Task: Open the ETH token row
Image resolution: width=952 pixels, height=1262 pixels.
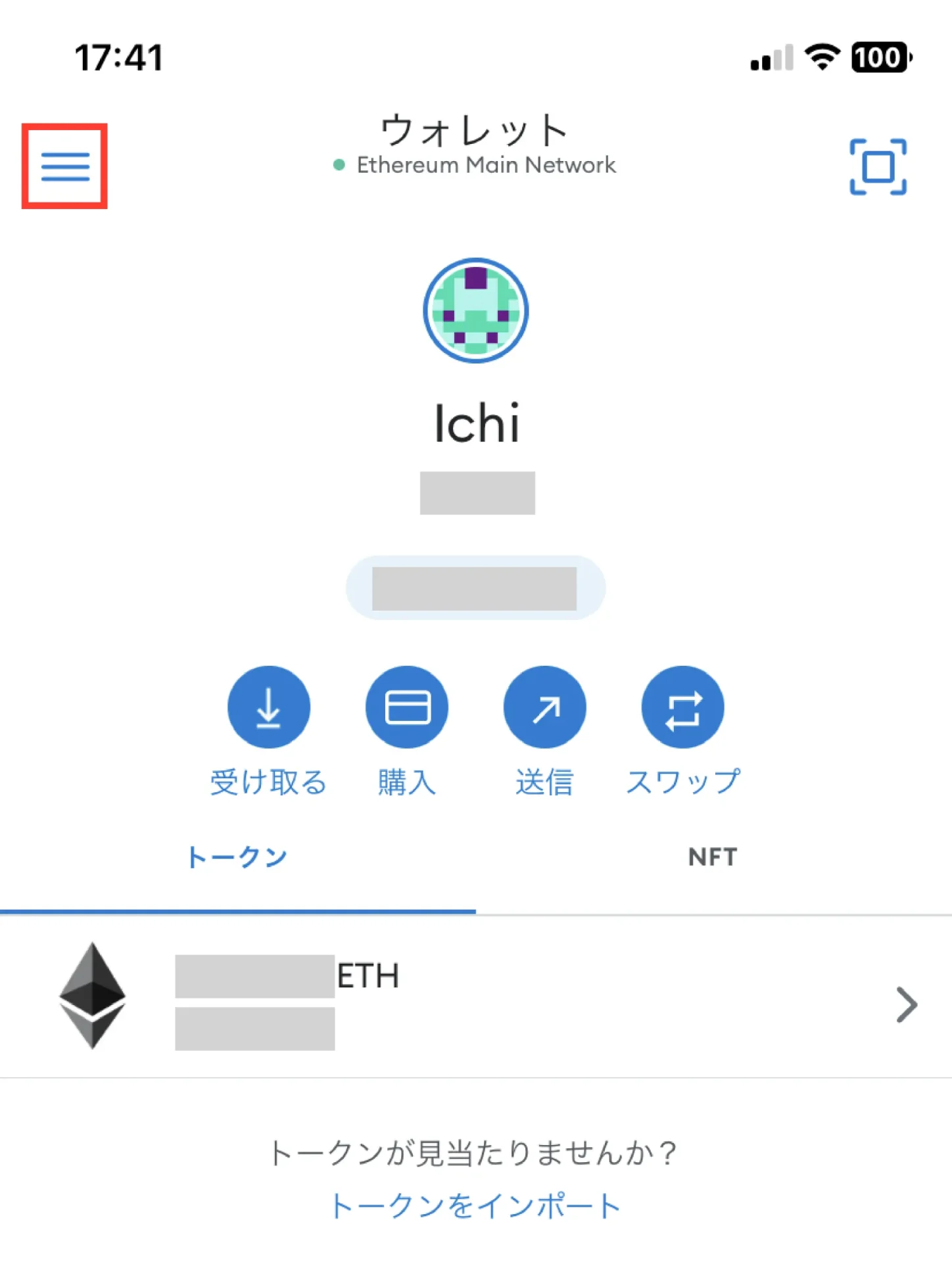Action: click(x=475, y=997)
